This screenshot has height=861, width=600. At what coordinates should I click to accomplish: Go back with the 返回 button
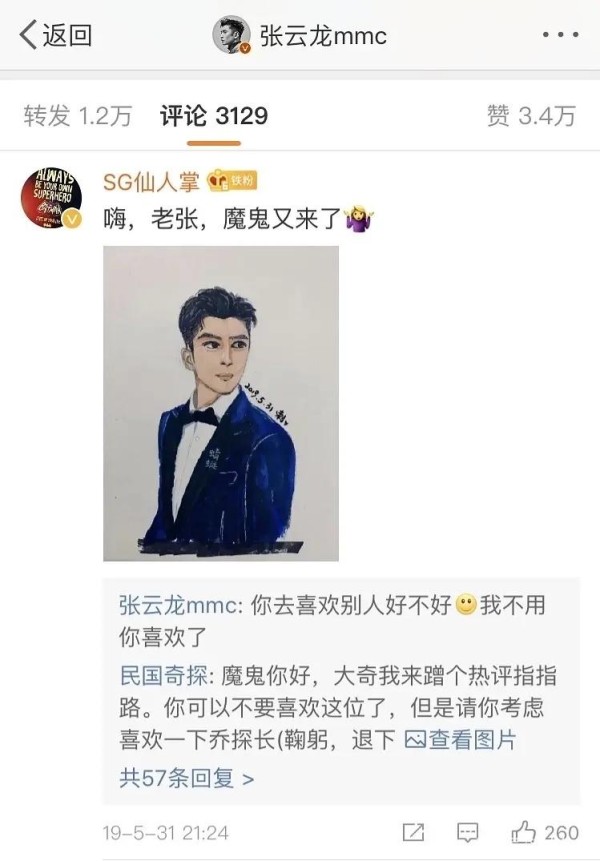56,36
